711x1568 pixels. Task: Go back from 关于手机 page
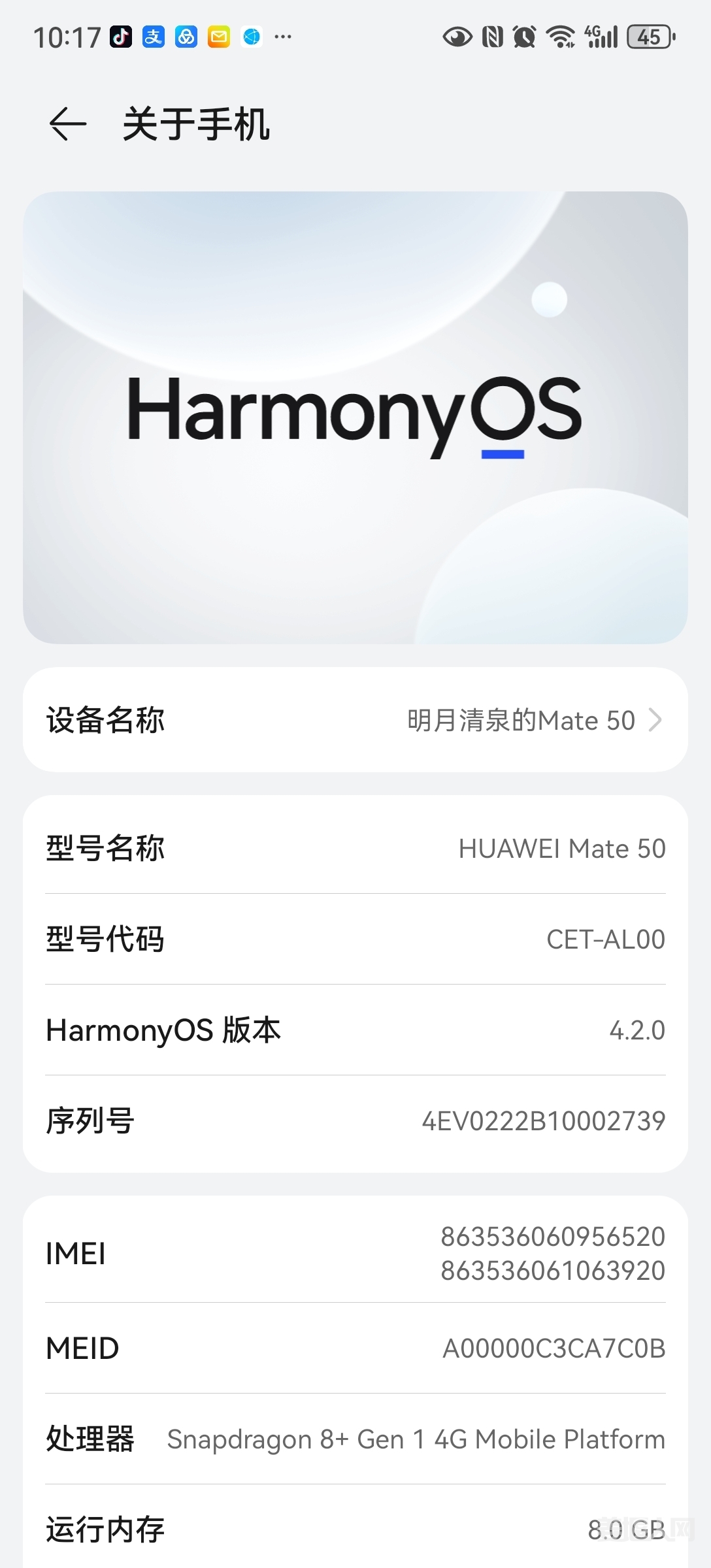68,124
